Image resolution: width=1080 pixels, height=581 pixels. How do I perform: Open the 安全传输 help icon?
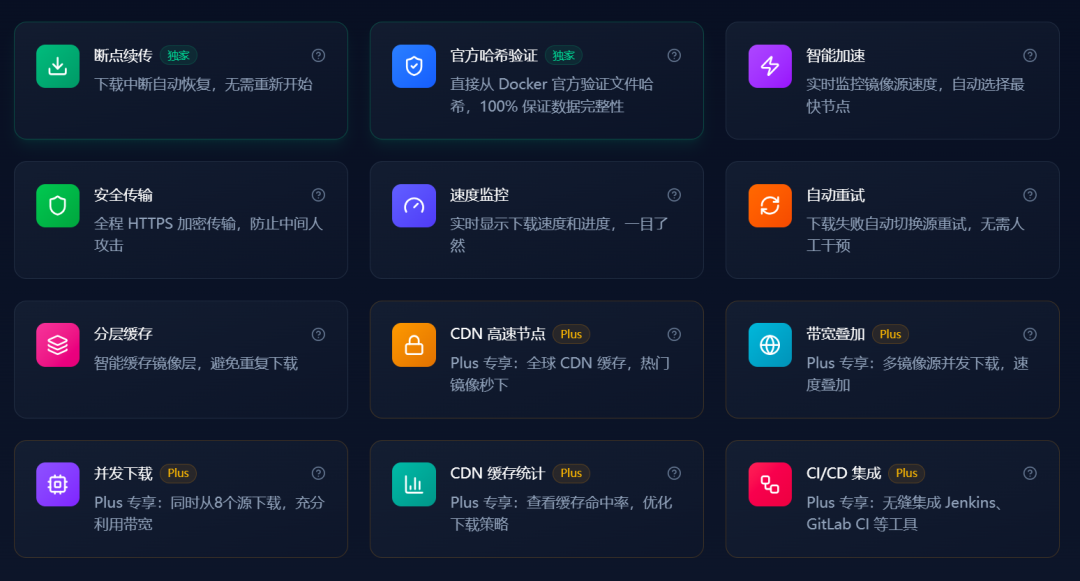(x=318, y=195)
